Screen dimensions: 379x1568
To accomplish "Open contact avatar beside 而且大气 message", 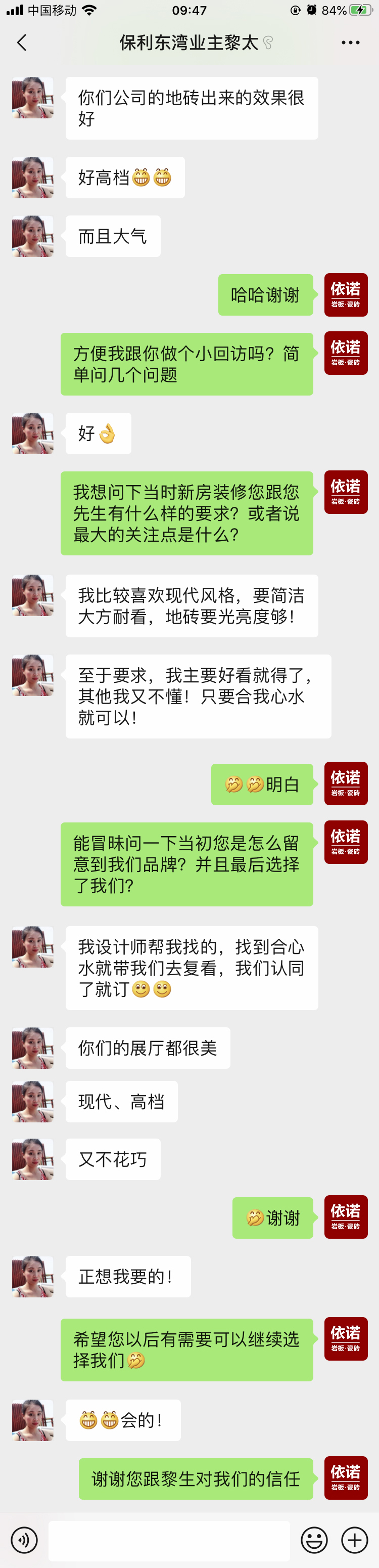I will (33, 236).
